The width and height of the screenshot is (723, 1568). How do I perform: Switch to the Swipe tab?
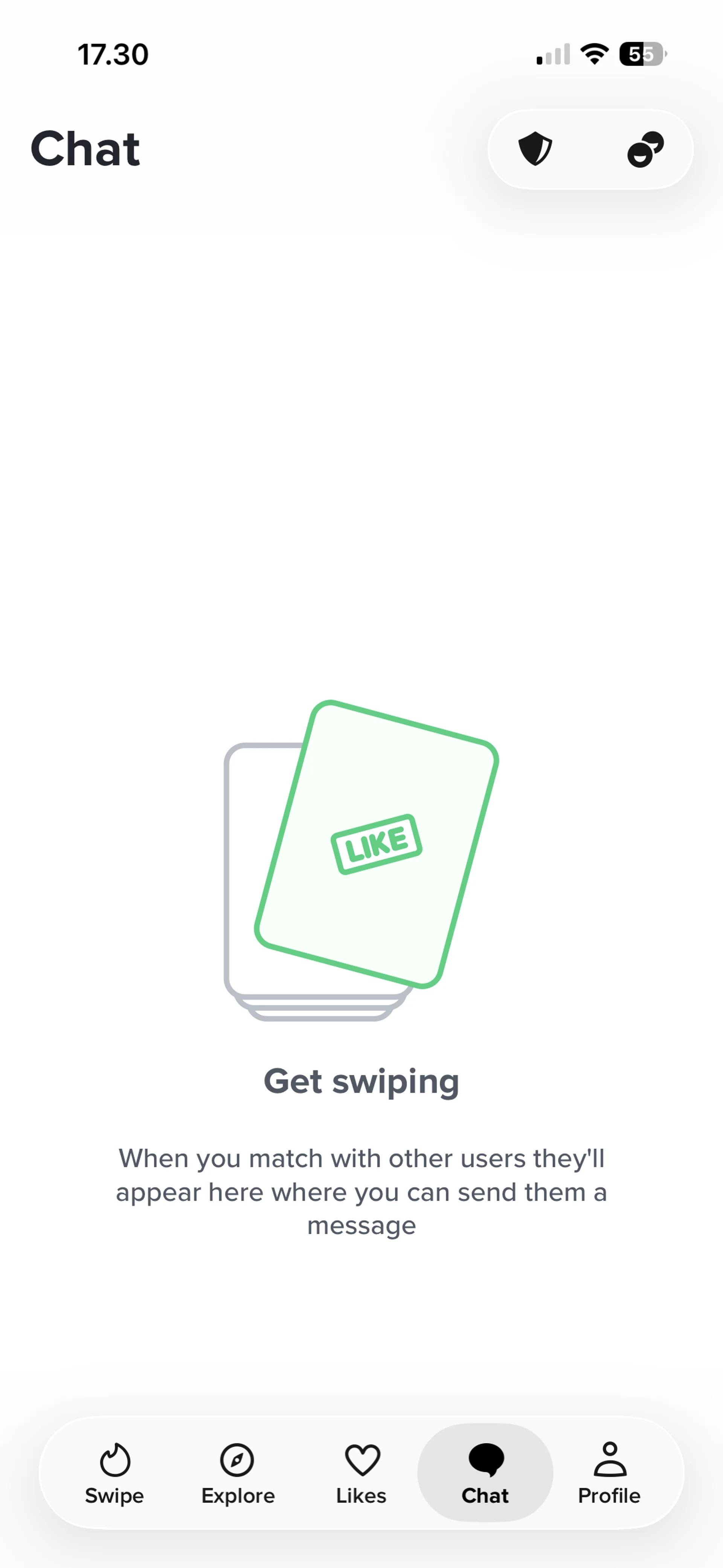pyautogui.click(x=114, y=1473)
